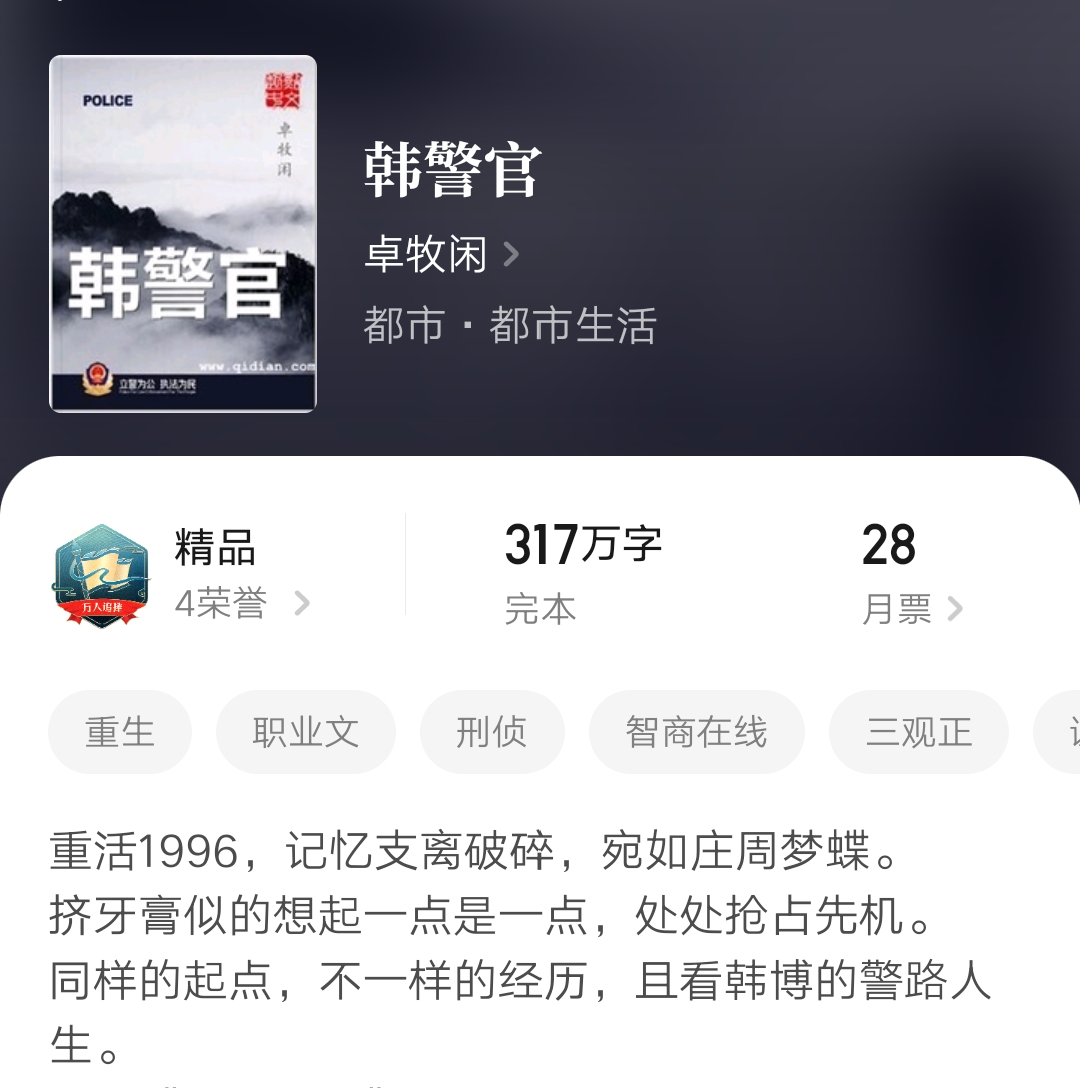This screenshot has height=1088, width=1080.
Task: Open the 都市·都市生活 category link
Action: click(510, 325)
